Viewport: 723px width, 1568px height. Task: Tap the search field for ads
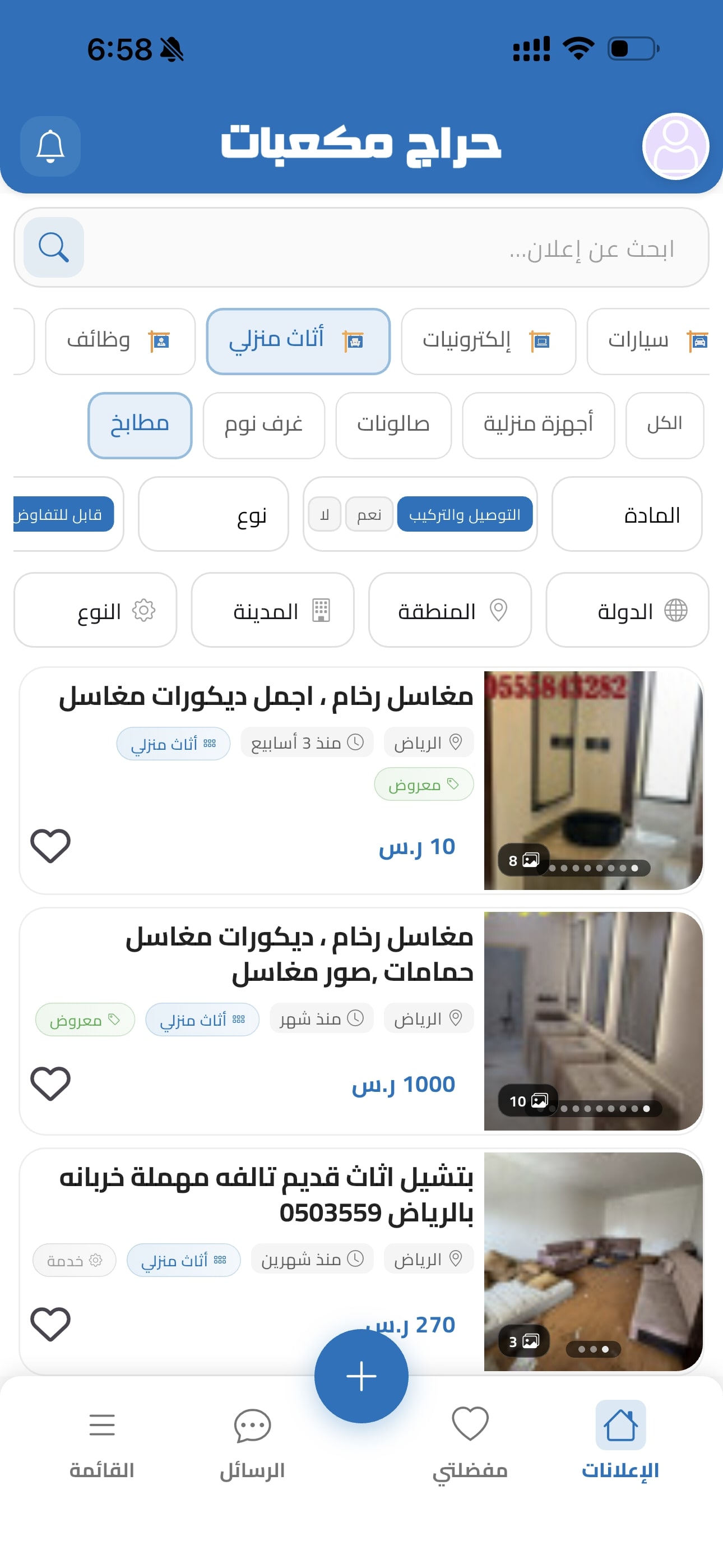click(390, 248)
